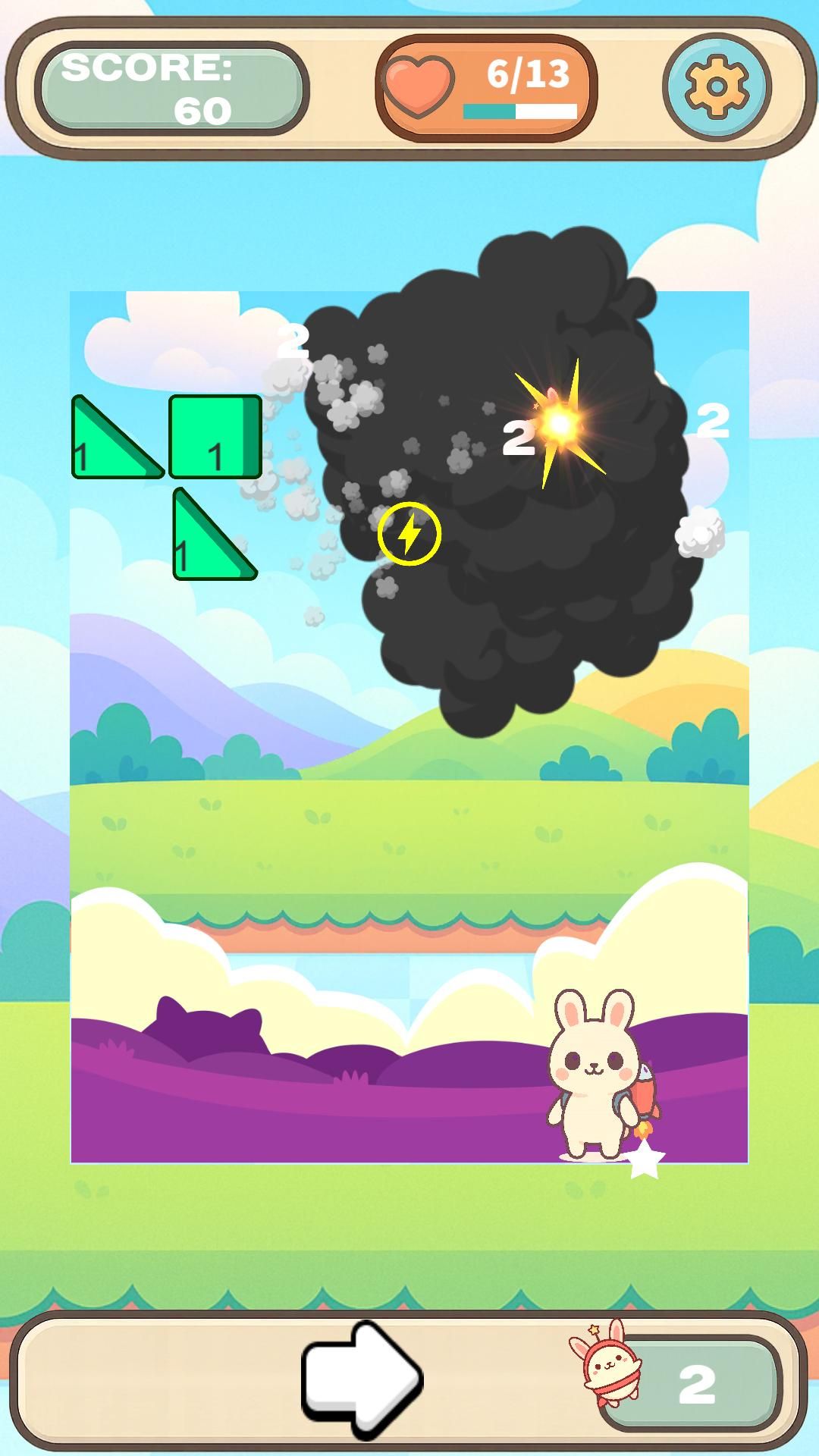Tap the white right arrow button
Viewport: 819px width, 1456px height.
pyautogui.click(x=362, y=1378)
